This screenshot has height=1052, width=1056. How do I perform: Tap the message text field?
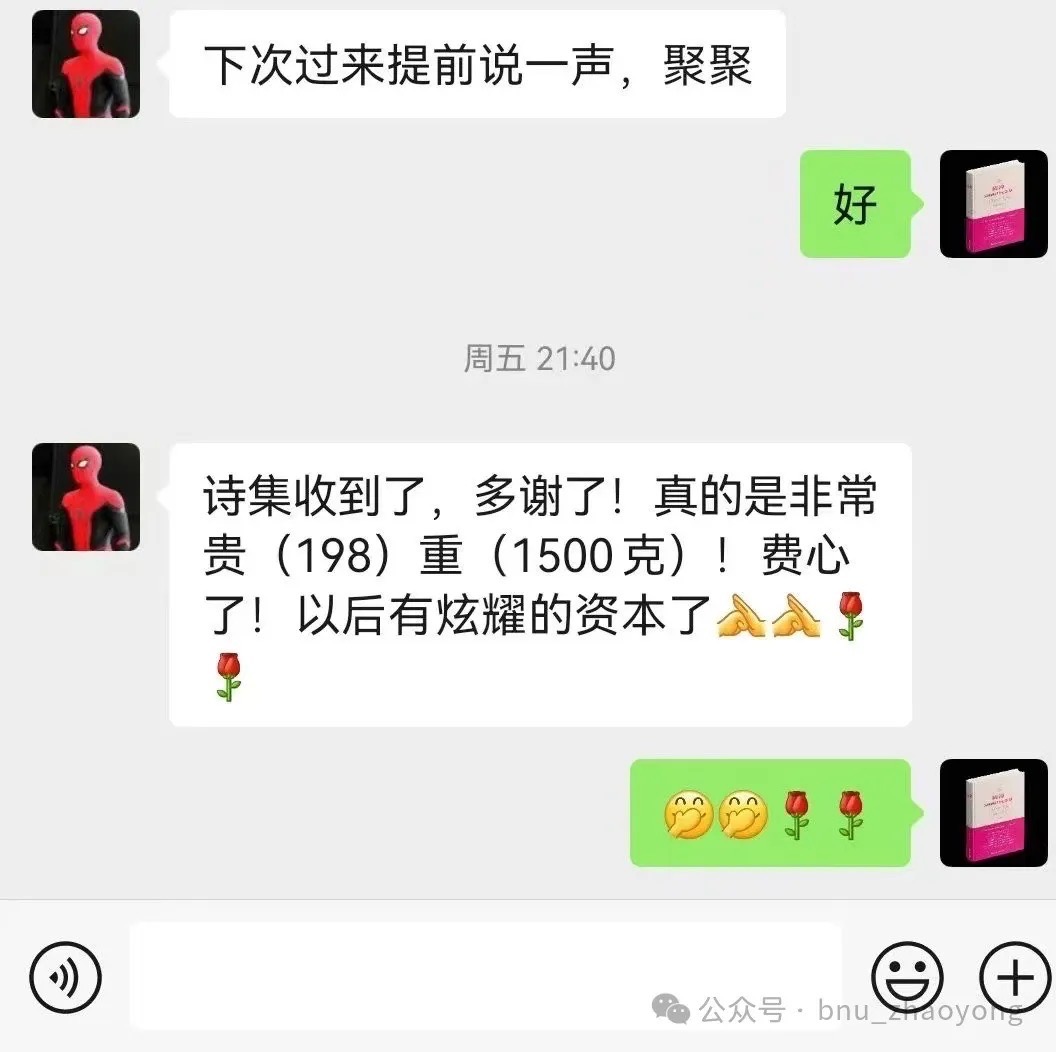point(485,975)
